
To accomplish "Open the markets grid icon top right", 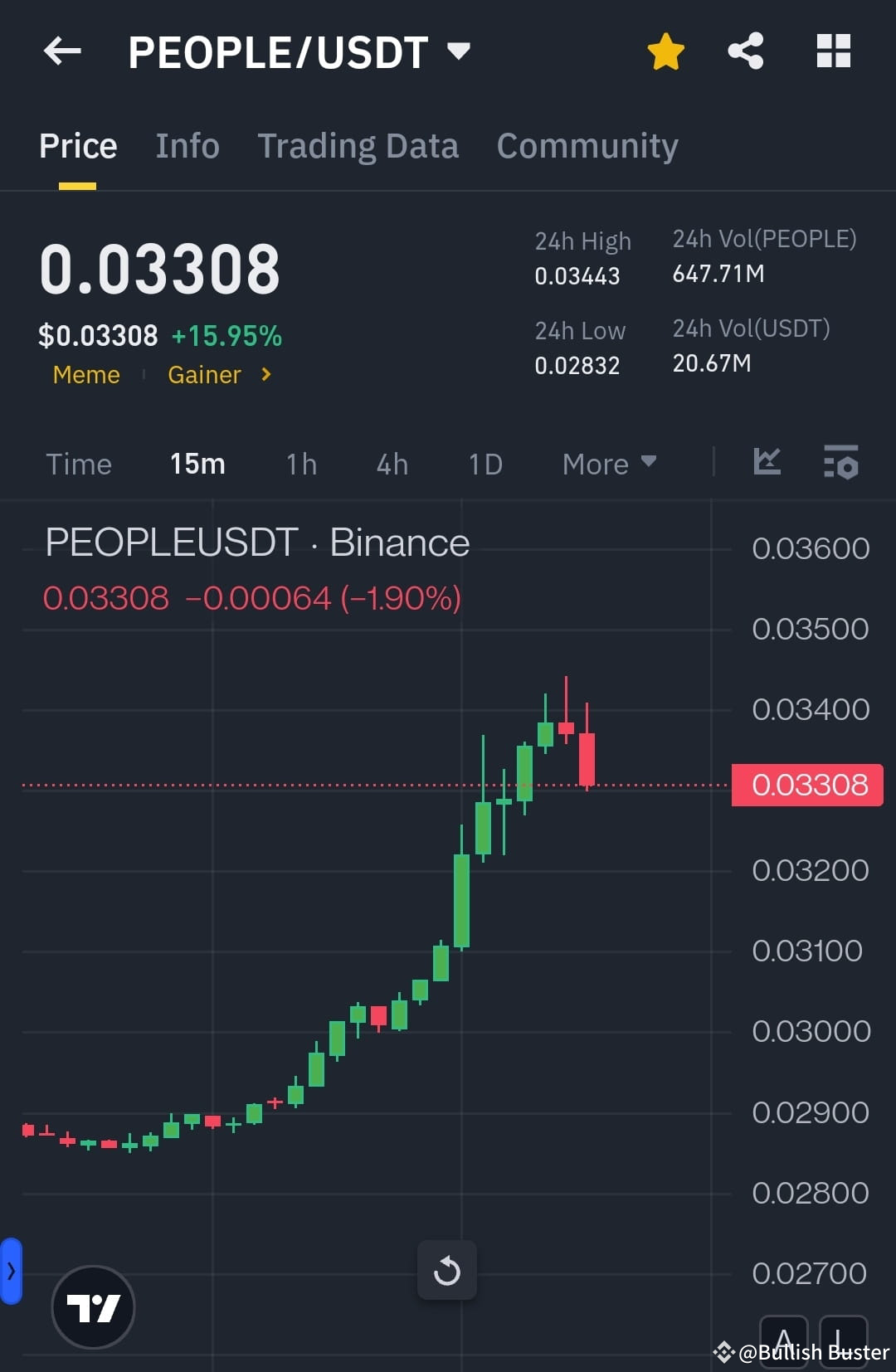I will [833, 51].
